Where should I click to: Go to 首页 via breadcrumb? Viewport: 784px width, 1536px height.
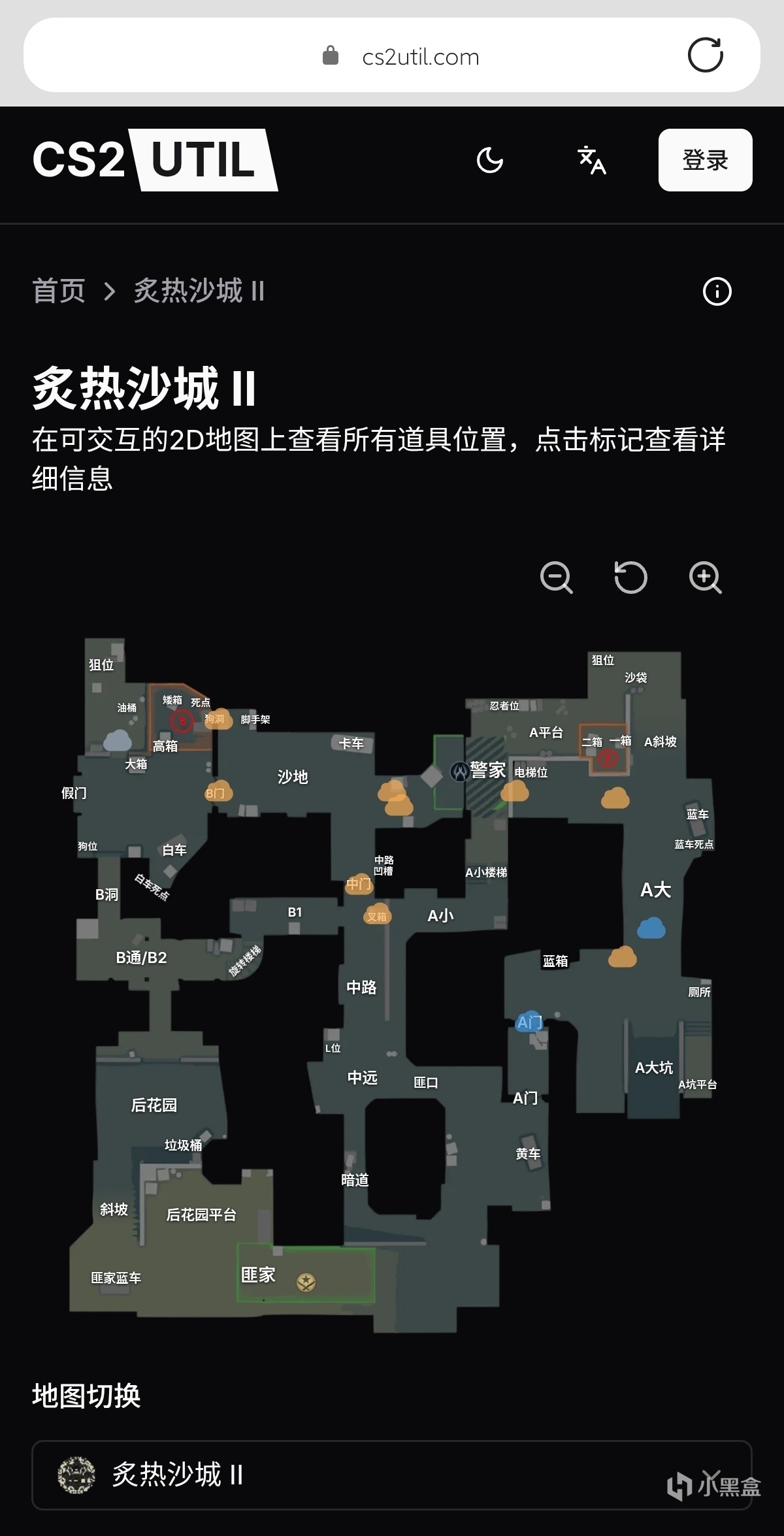pyautogui.click(x=59, y=291)
